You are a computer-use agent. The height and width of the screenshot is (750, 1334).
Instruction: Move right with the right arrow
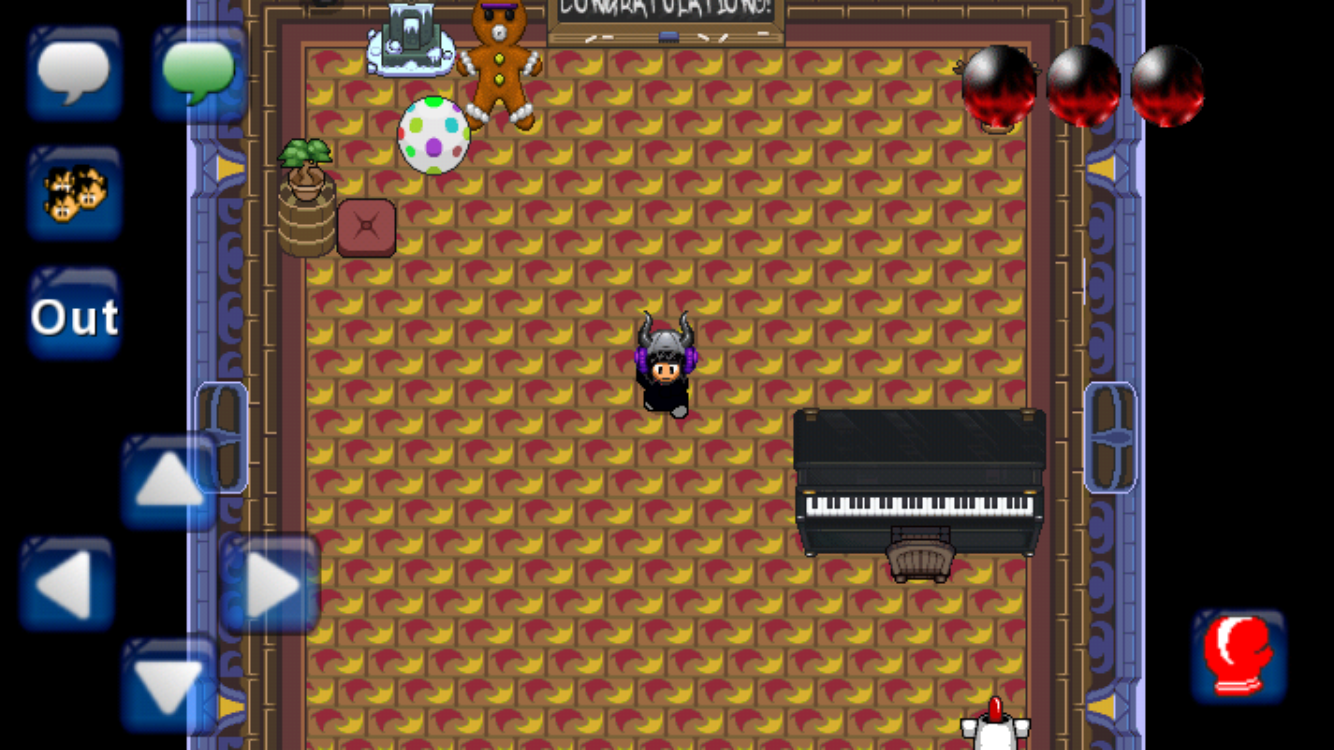(x=270, y=585)
